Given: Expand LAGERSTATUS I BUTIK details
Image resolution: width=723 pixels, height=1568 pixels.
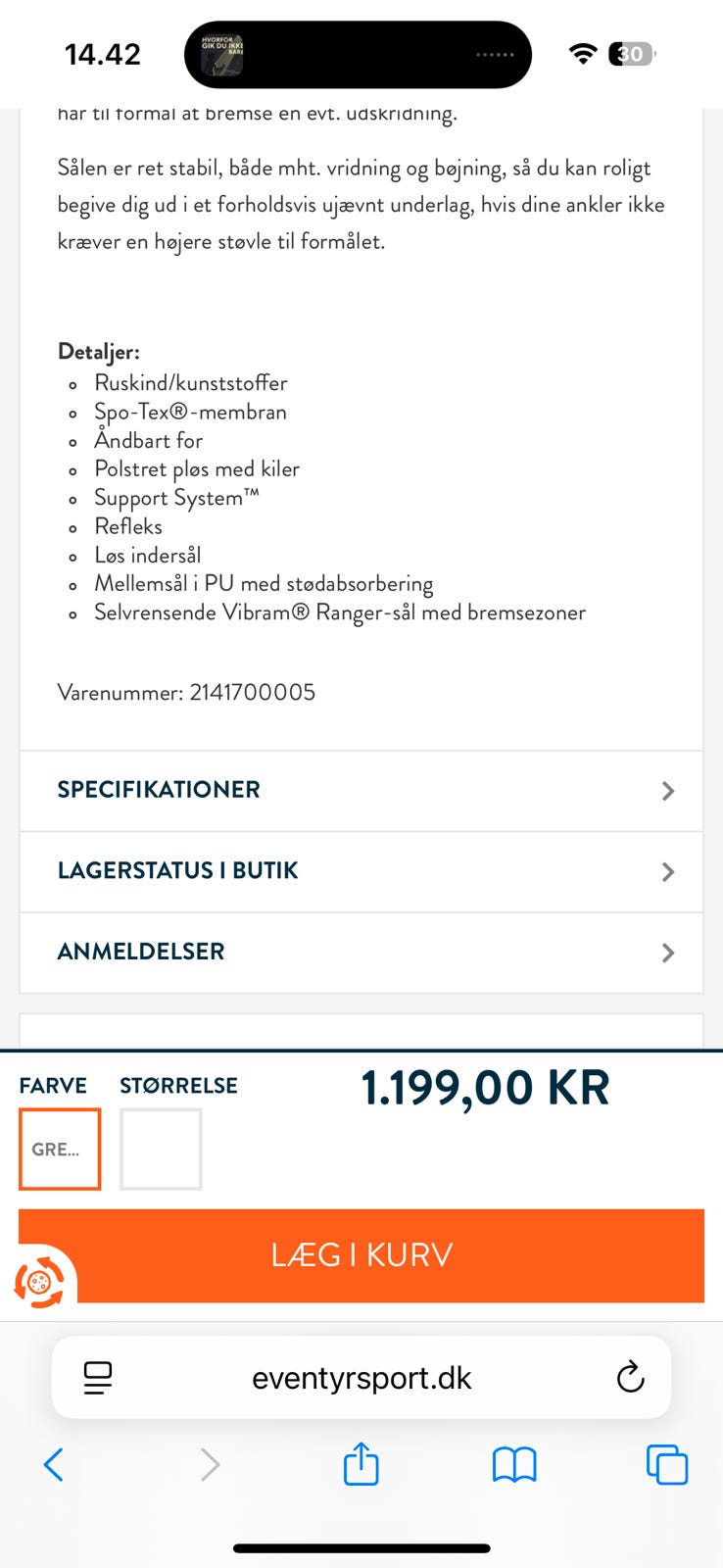Looking at the screenshot, I should [x=361, y=871].
